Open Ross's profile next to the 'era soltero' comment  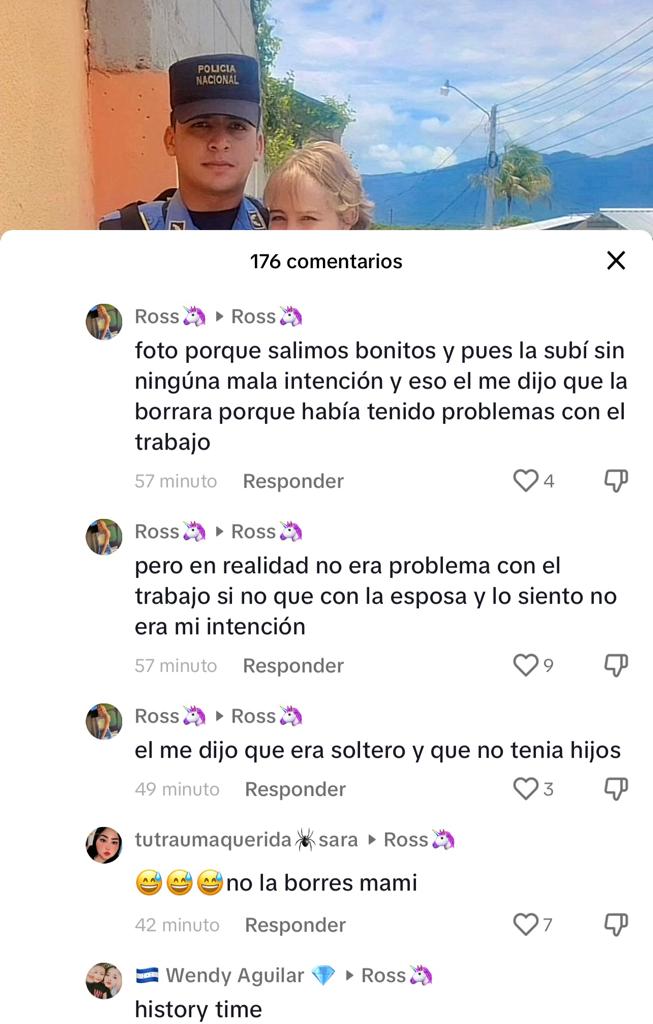104,721
